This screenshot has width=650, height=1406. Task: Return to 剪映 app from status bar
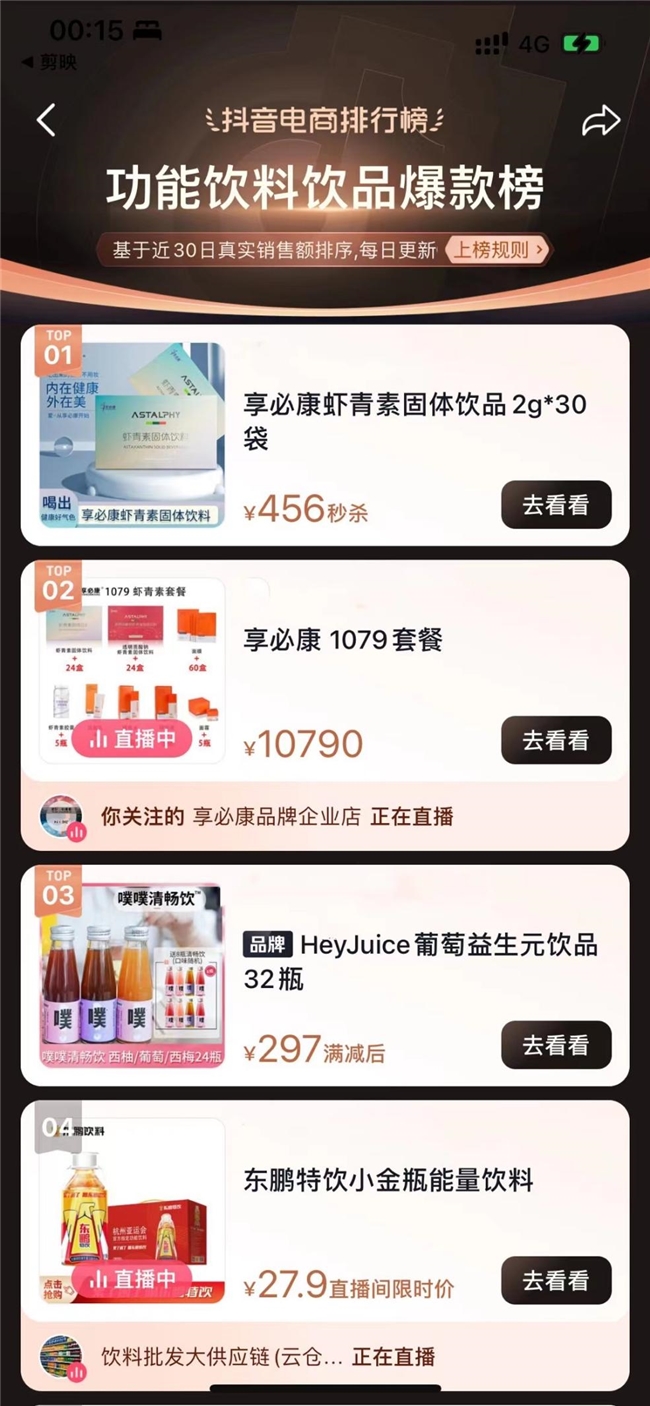pos(50,62)
